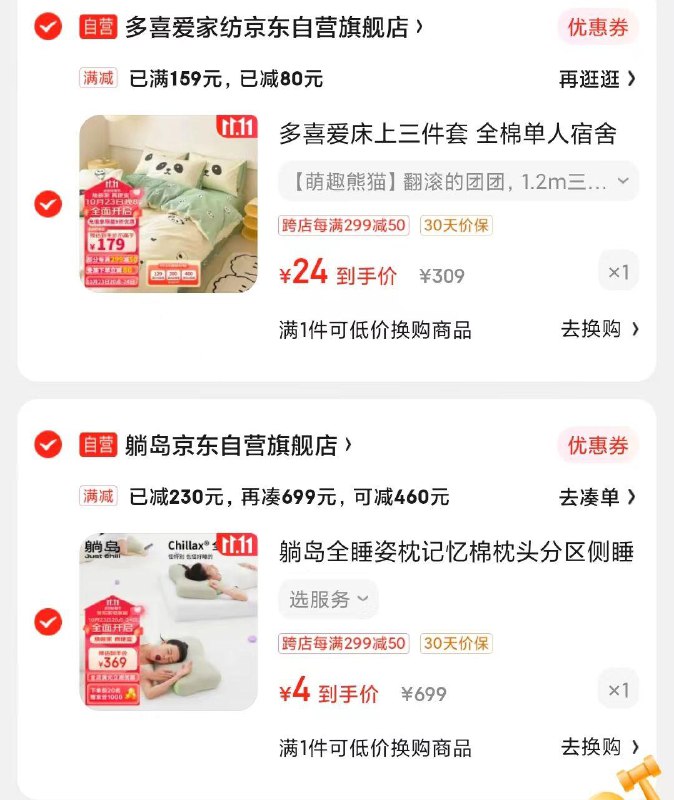Image resolution: width=674 pixels, height=800 pixels.
Task: Deselect the 躺岛全睡姿枕 item checkbox
Action: 48,622
